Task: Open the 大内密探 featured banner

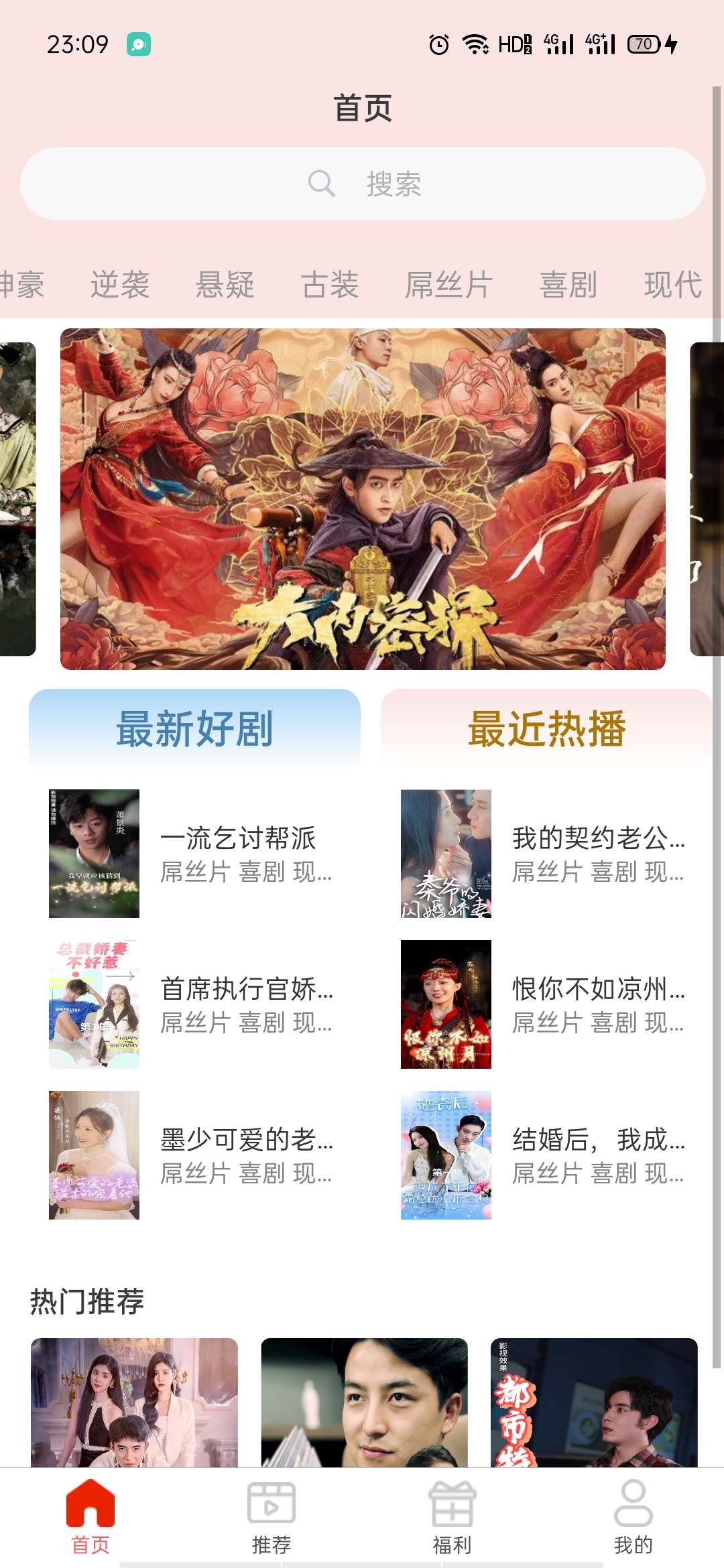Action: pyautogui.click(x=363, y=499)
